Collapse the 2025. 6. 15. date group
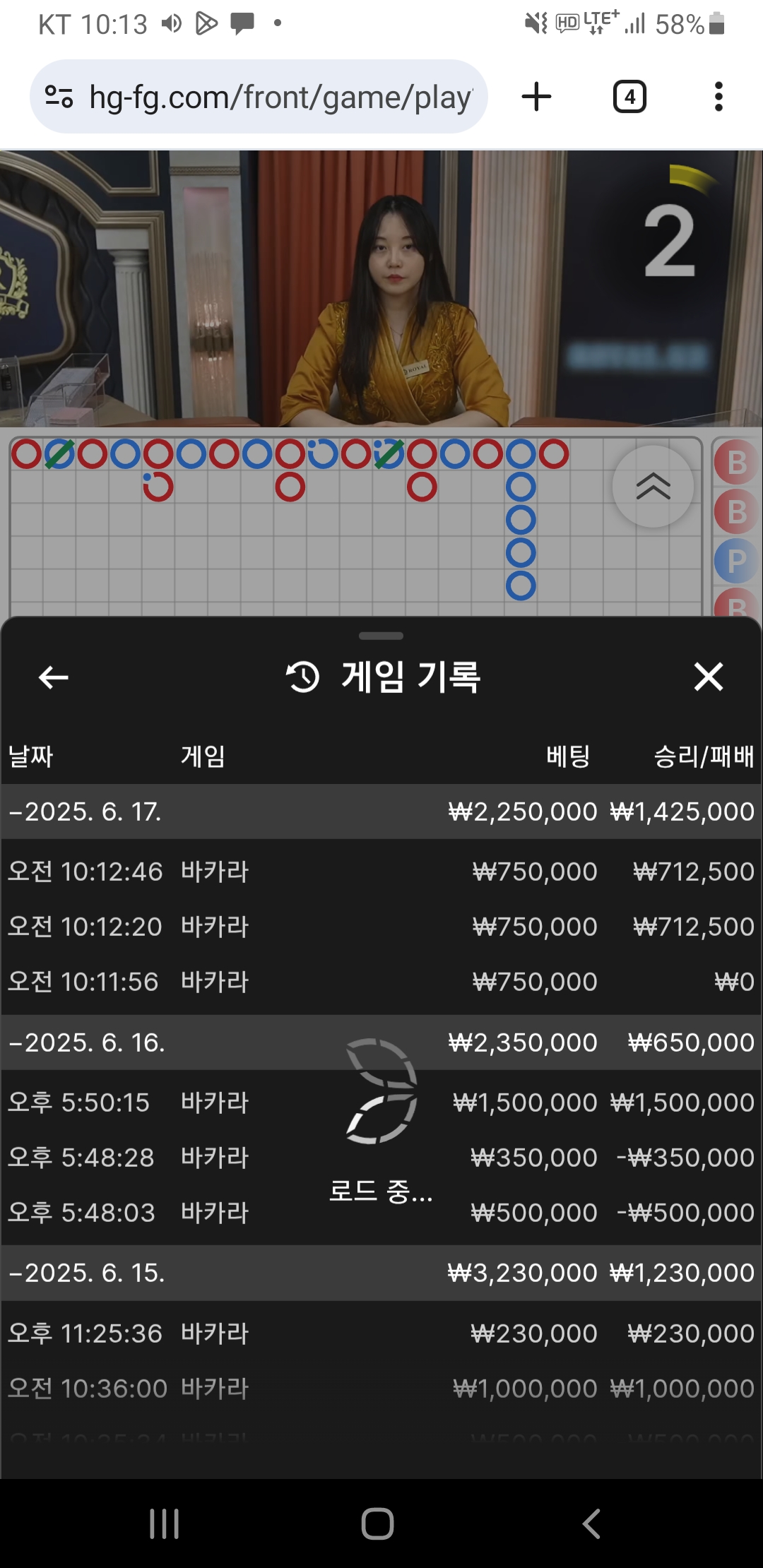Viewport: 763px width, 1568px height. point(381,1273)
